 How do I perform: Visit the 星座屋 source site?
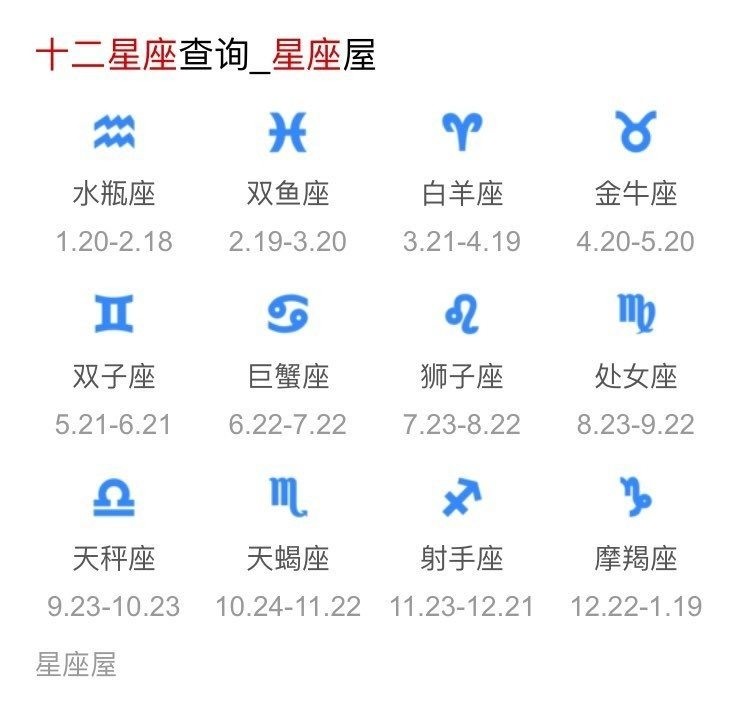76,665
